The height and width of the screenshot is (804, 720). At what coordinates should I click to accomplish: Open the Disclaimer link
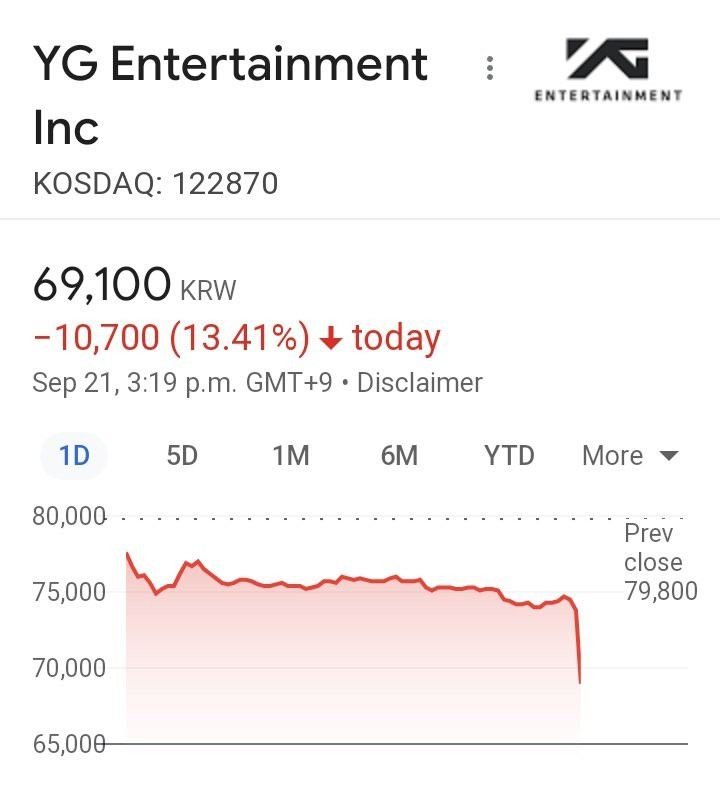pos(419,382)
